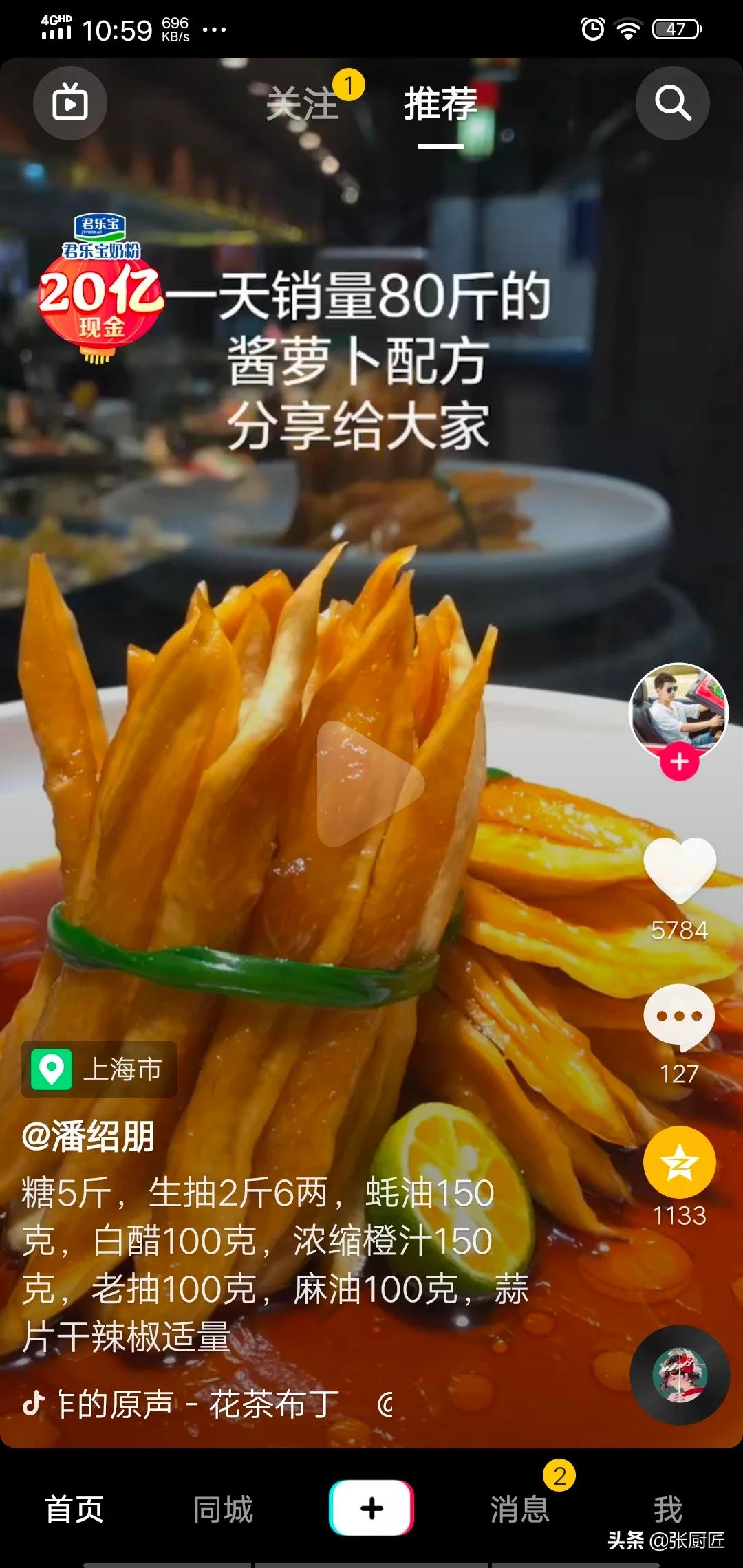Switch to the 同城 tab
The image size is (743, 1568).
pyautogui.click(x=223, y=1510)
